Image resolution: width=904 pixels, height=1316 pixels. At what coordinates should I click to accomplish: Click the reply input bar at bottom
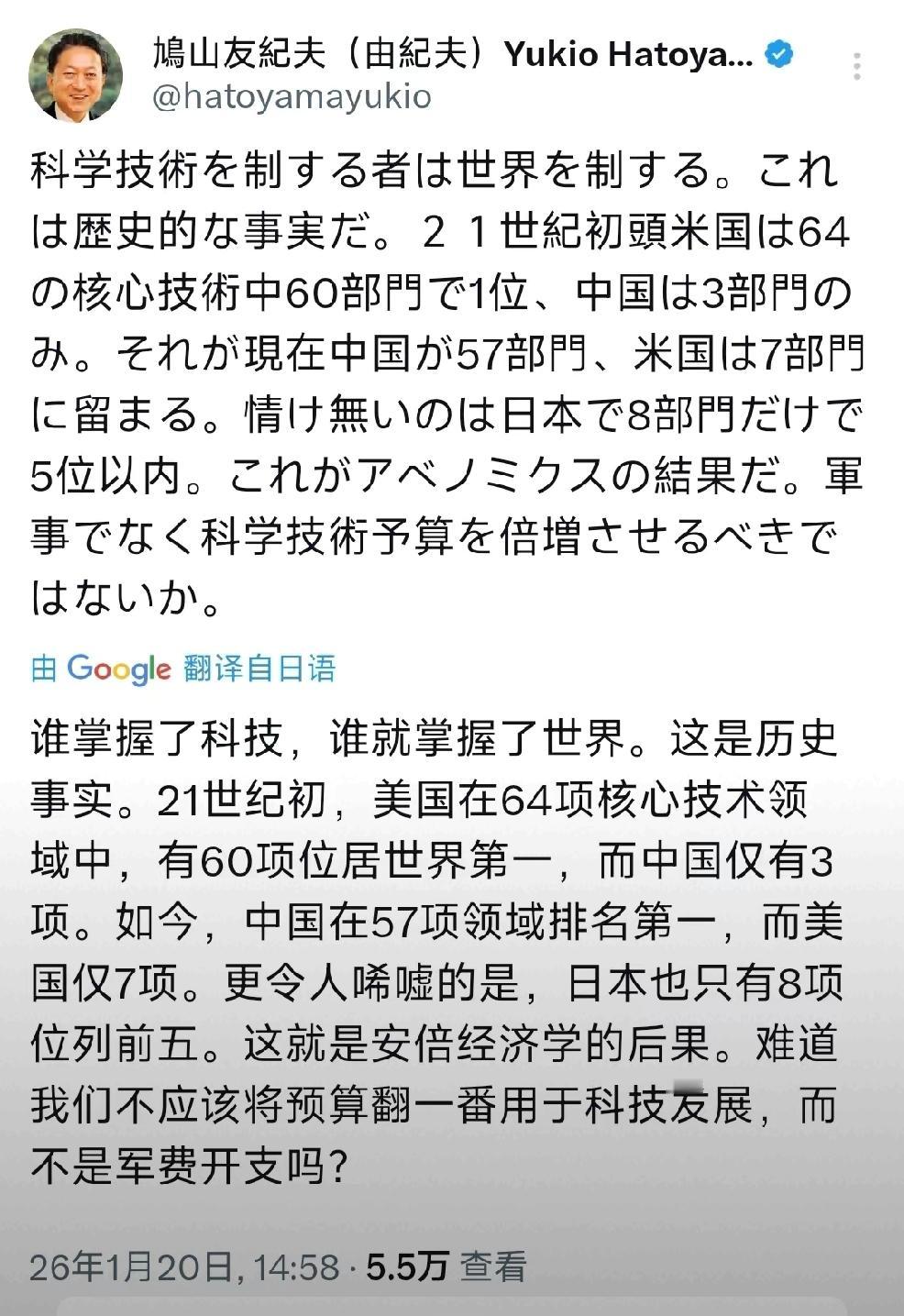click(x=452, y=1310)
